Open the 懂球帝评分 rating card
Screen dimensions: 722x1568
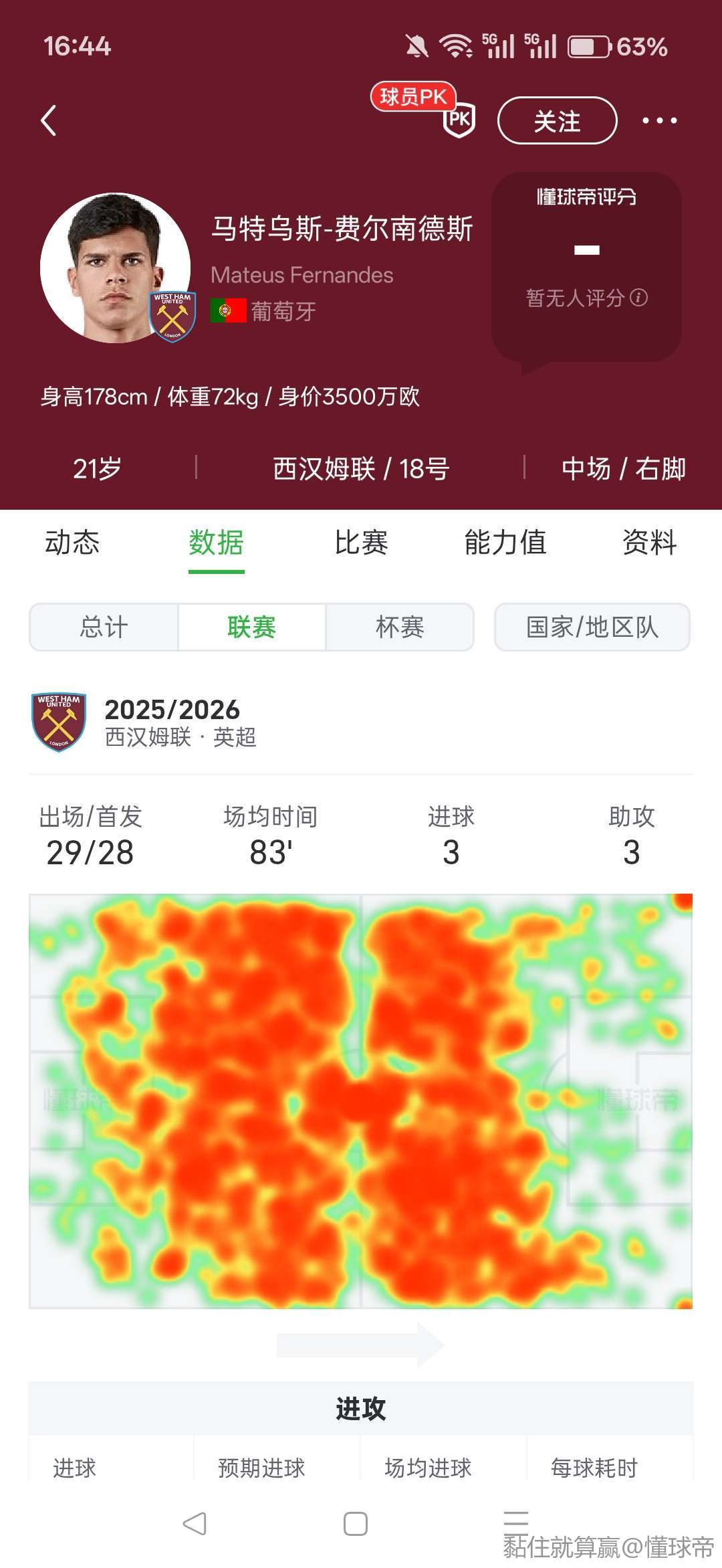[x=586, y=268]
